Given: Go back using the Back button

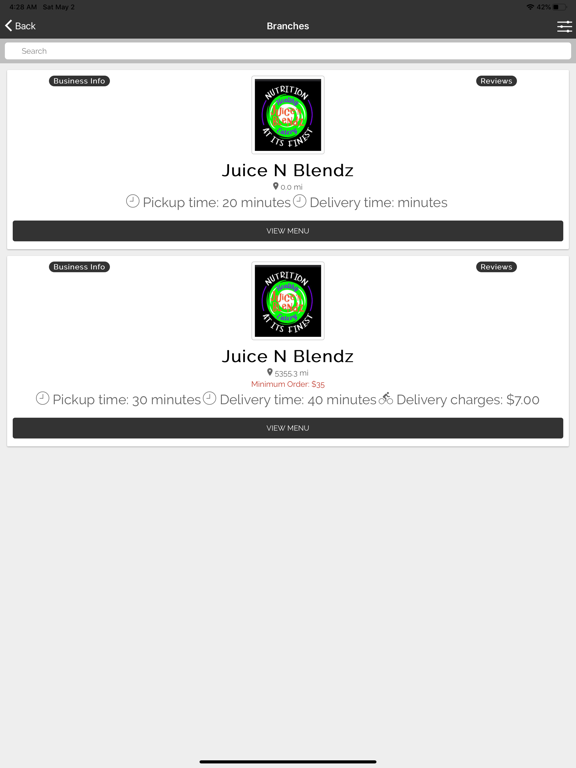Looking at the screenshot, I should [21, 26].
